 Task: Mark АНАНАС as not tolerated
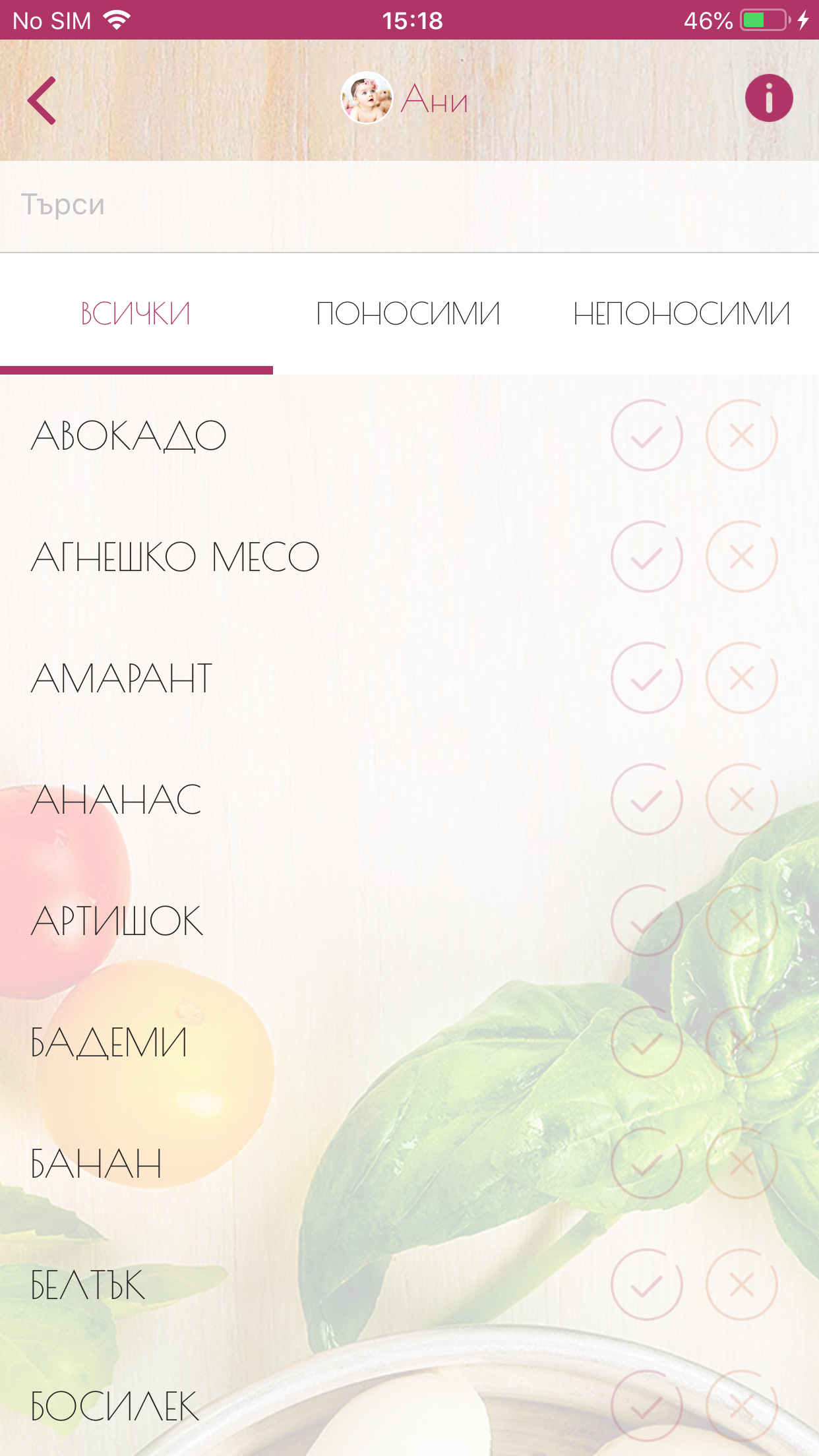pos(741,799)
